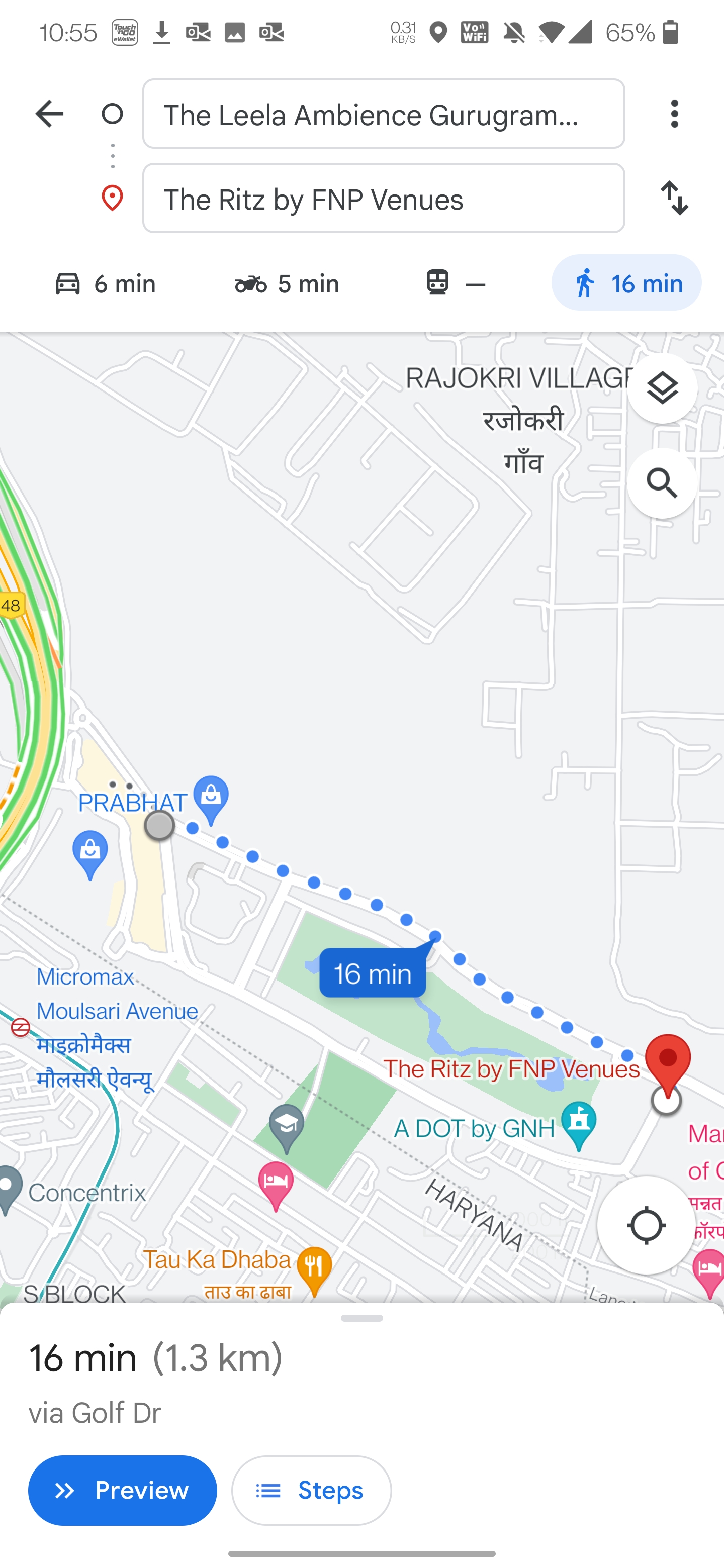This screenshot has height=1568, width=724.
Task: Select the motorcycle mode, 5 min
Action: coord(287,283)
